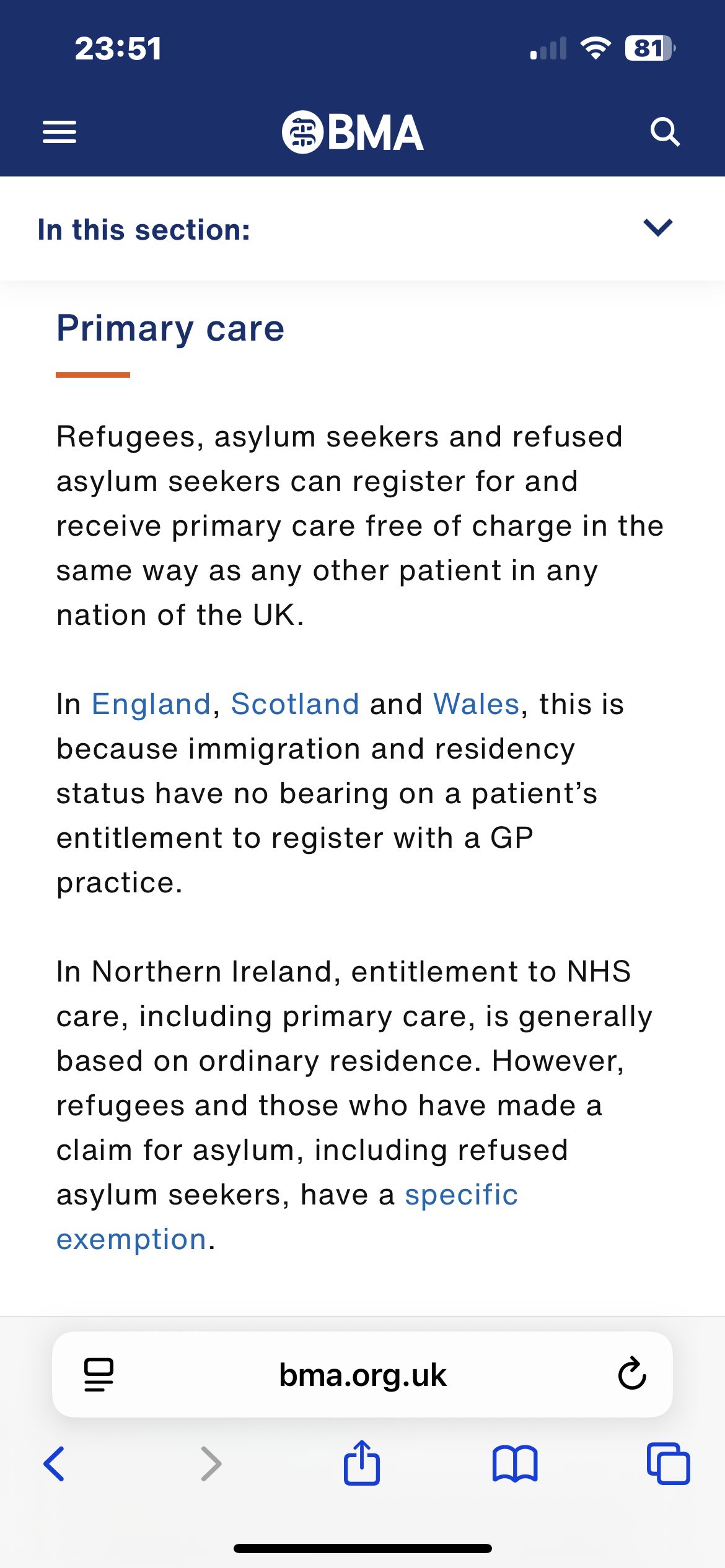The height and width of the screenshot is (1568, 725).
Task: Show all open tabs
Action: pos(668,1463)
